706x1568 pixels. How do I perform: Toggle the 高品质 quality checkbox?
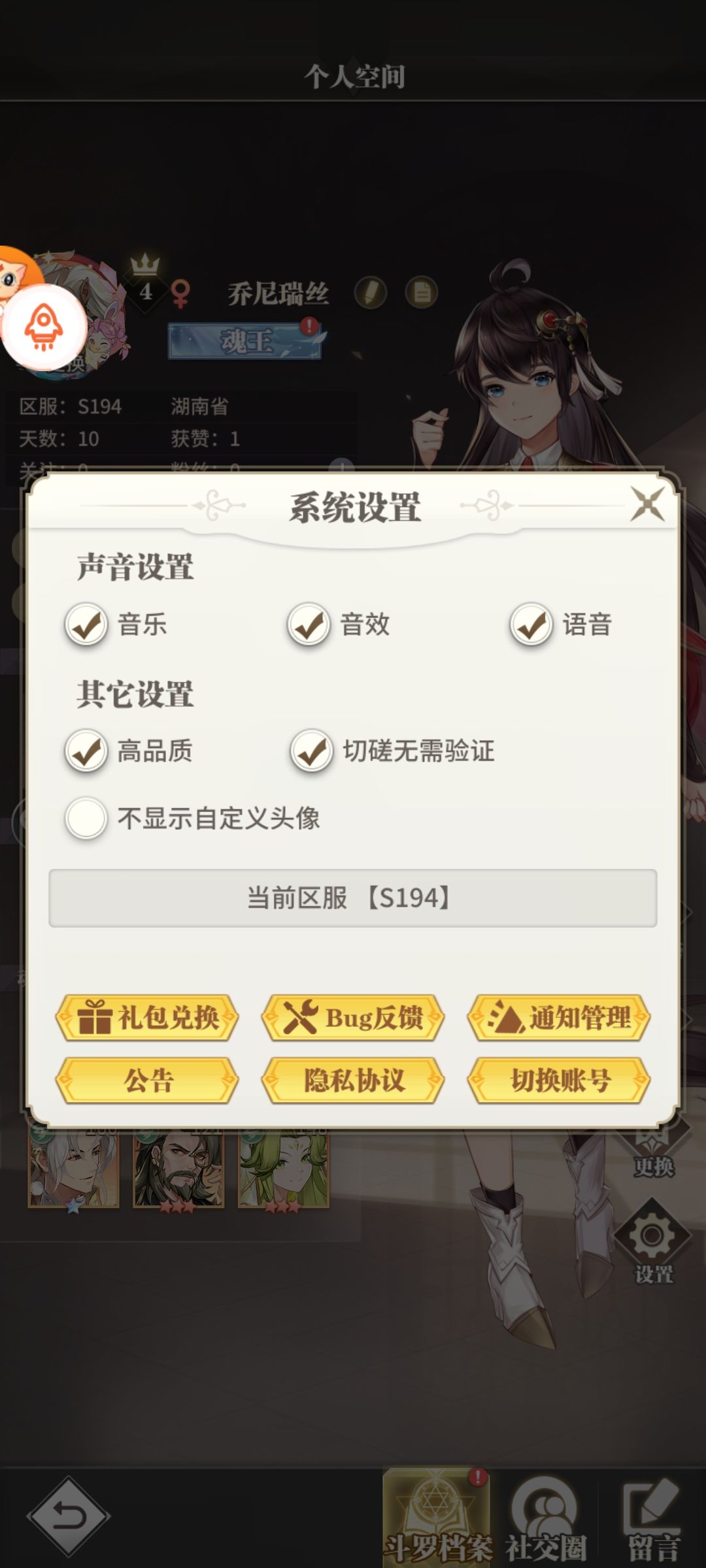(x=86, y=751)
